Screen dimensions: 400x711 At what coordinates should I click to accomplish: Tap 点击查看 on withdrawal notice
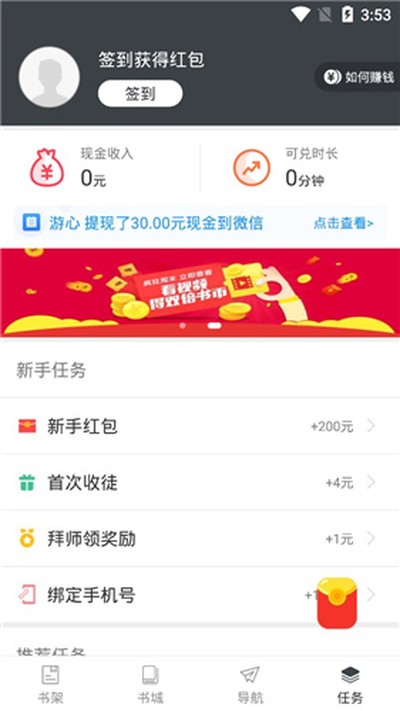343,223
